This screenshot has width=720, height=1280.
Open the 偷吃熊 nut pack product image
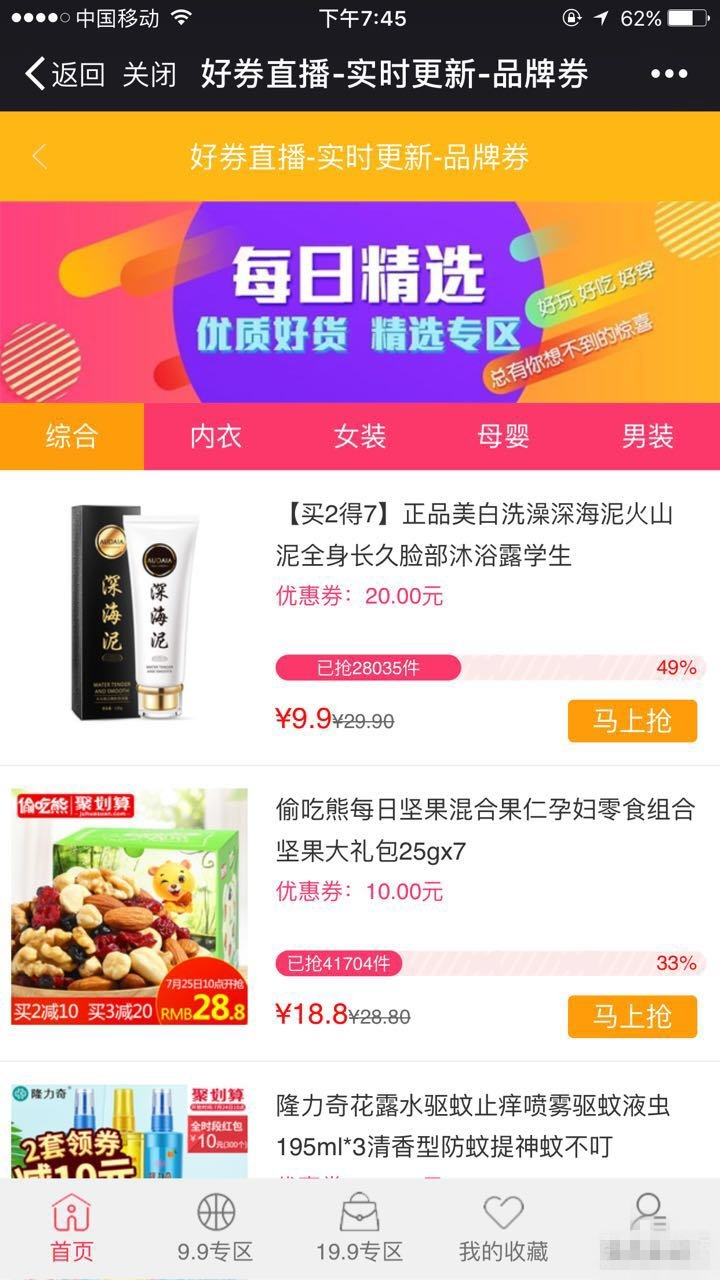(x=130, y=908)
